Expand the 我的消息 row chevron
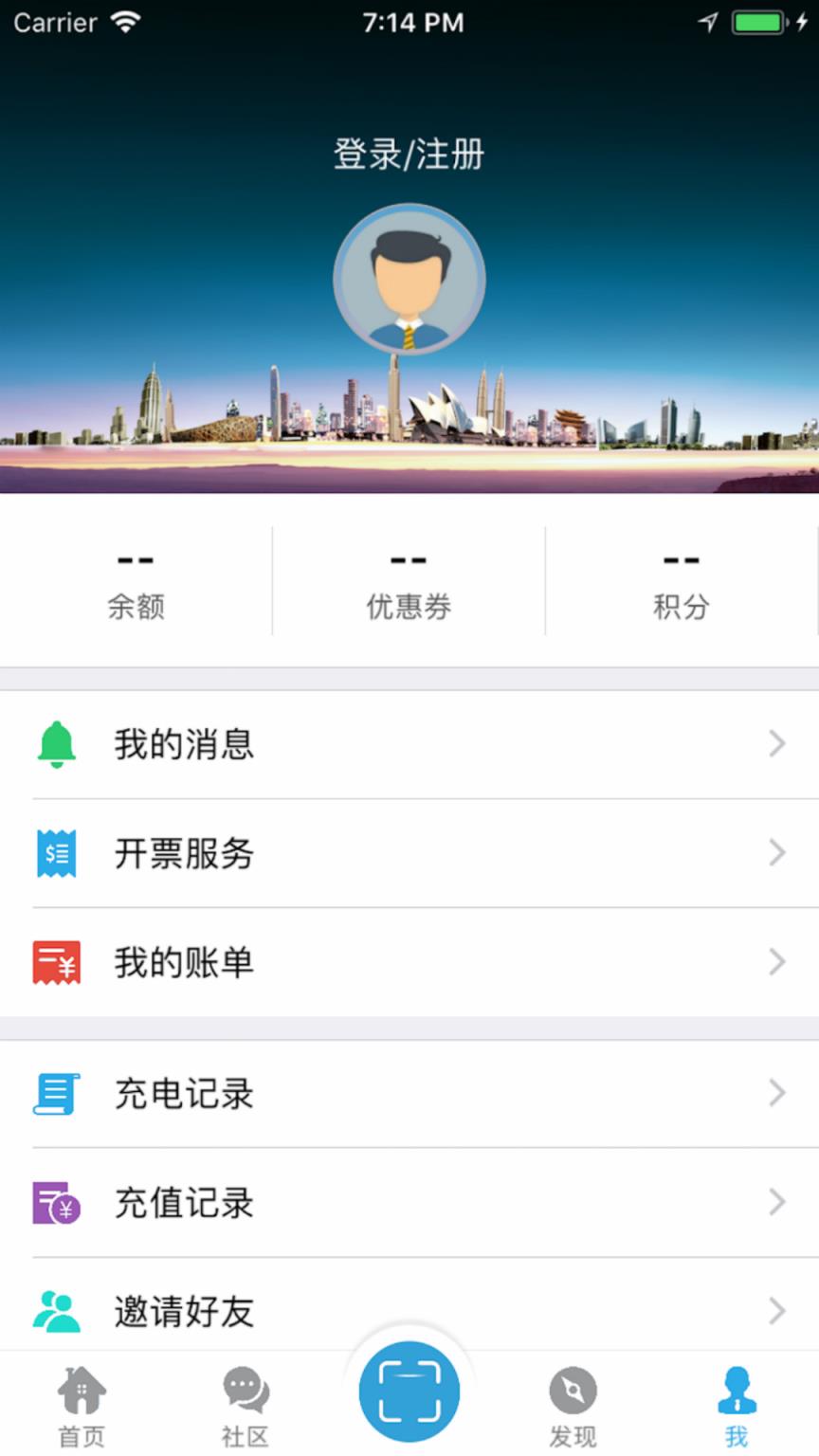Image resolution: width=819 pixels, height=1456 pixels. click(777, 745)
